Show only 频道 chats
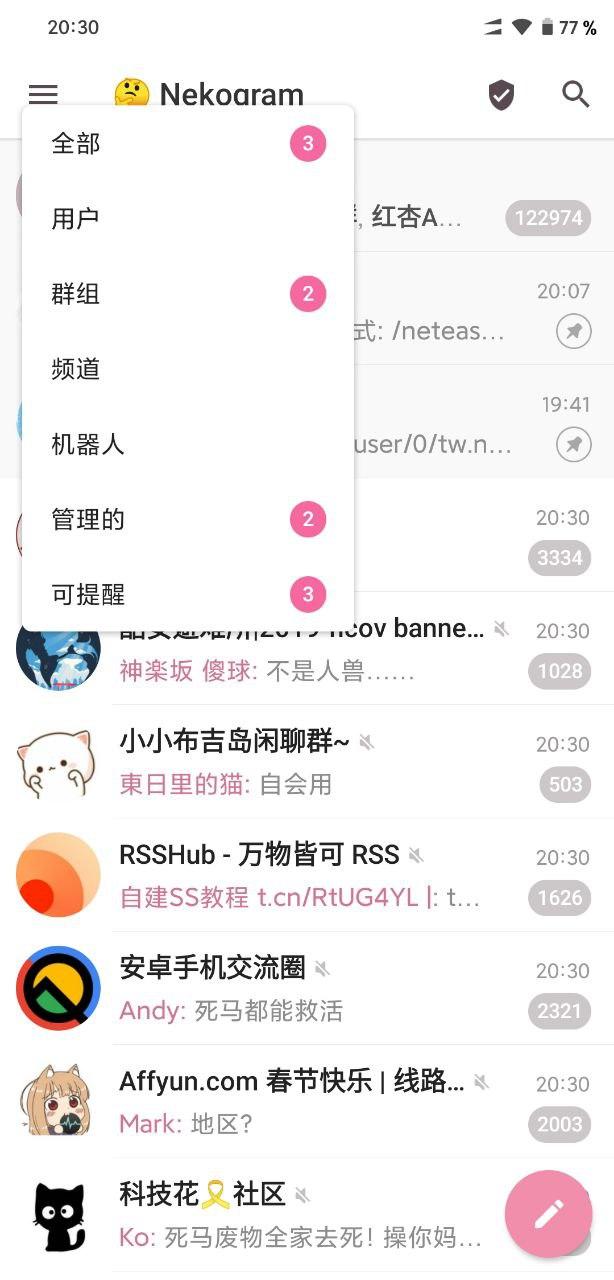This screenshot has height=1280, width=614. [188, 369]
